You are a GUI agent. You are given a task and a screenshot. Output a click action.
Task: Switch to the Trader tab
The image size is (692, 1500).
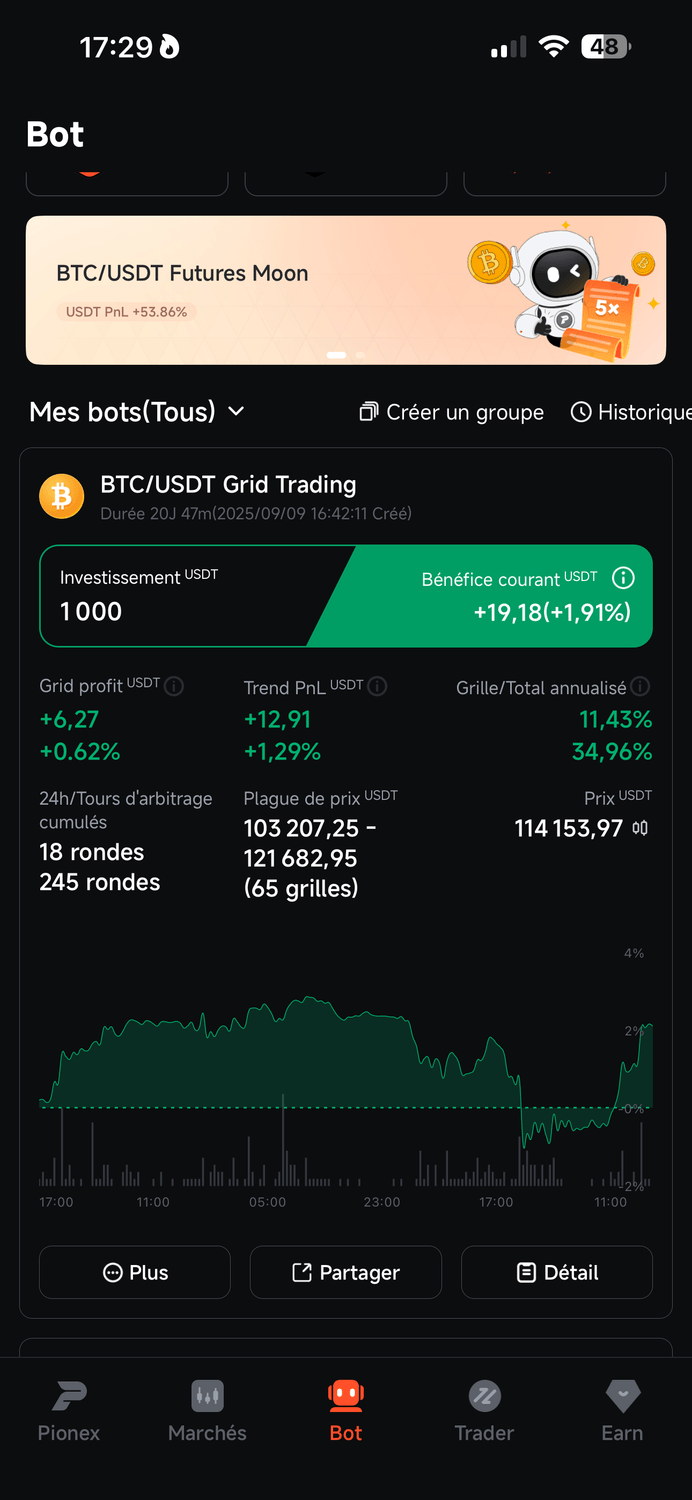(x=484, y=1411)
